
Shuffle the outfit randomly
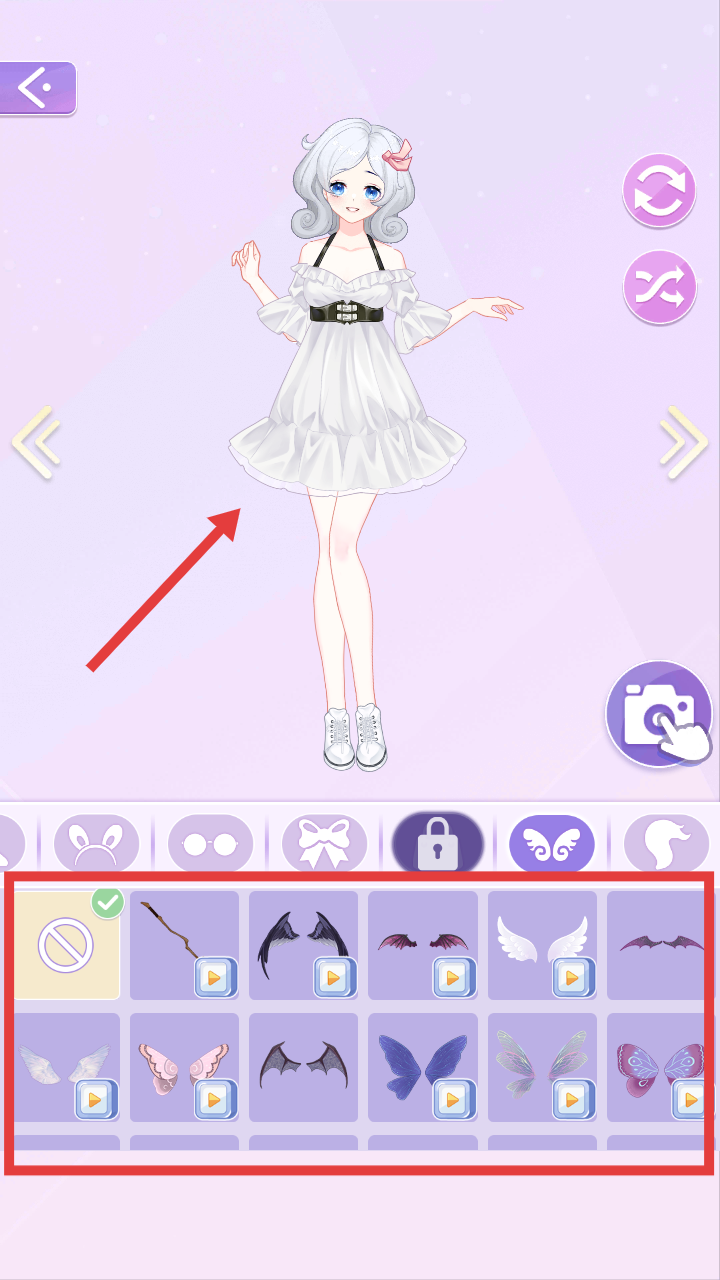(659, 287)
